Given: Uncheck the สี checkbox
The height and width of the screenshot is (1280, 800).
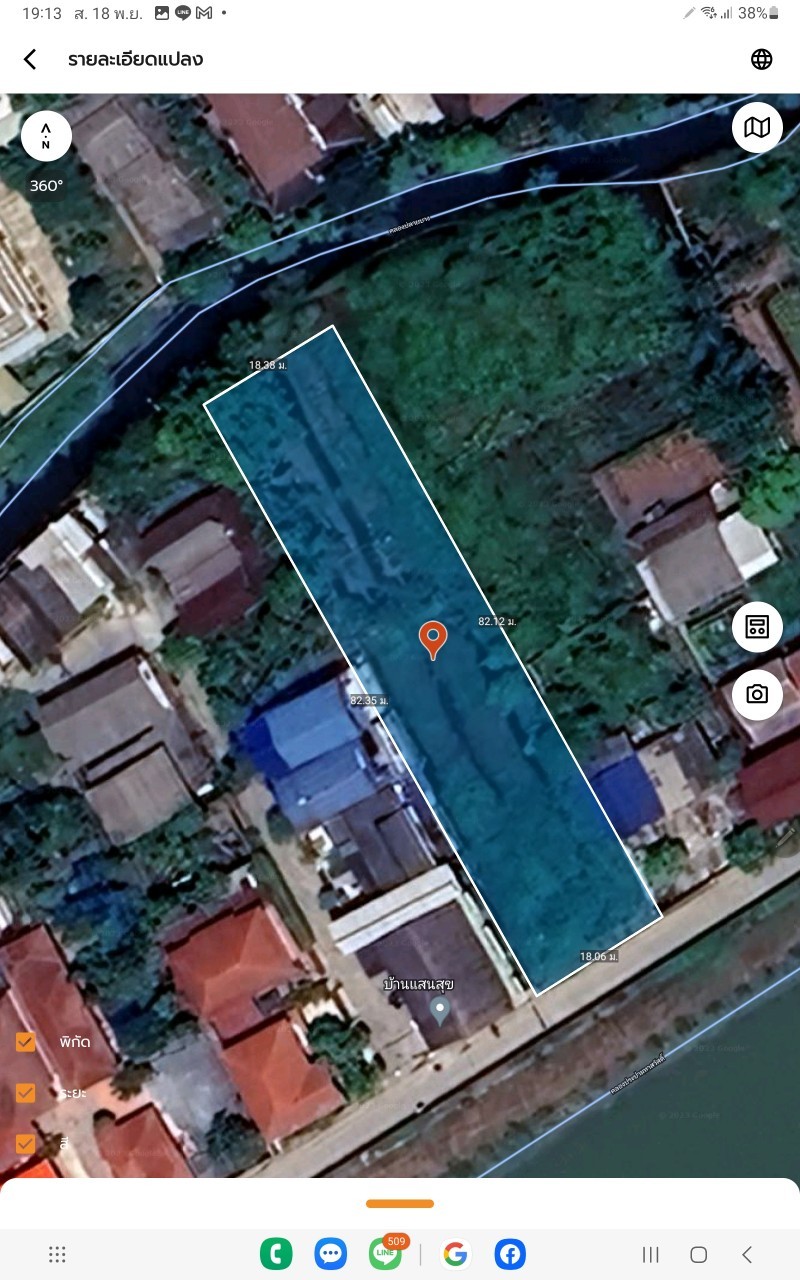Looking at the screenshot, I should pyautogui.click(x=26, y=1143).
